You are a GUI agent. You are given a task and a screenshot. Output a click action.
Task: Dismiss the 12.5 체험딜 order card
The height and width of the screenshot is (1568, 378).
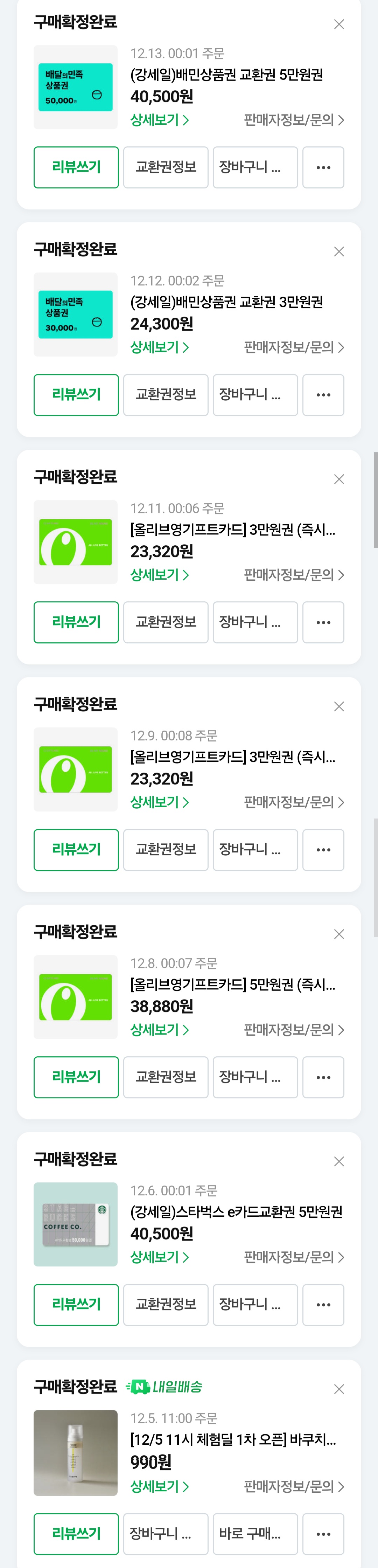(339, 1389)
